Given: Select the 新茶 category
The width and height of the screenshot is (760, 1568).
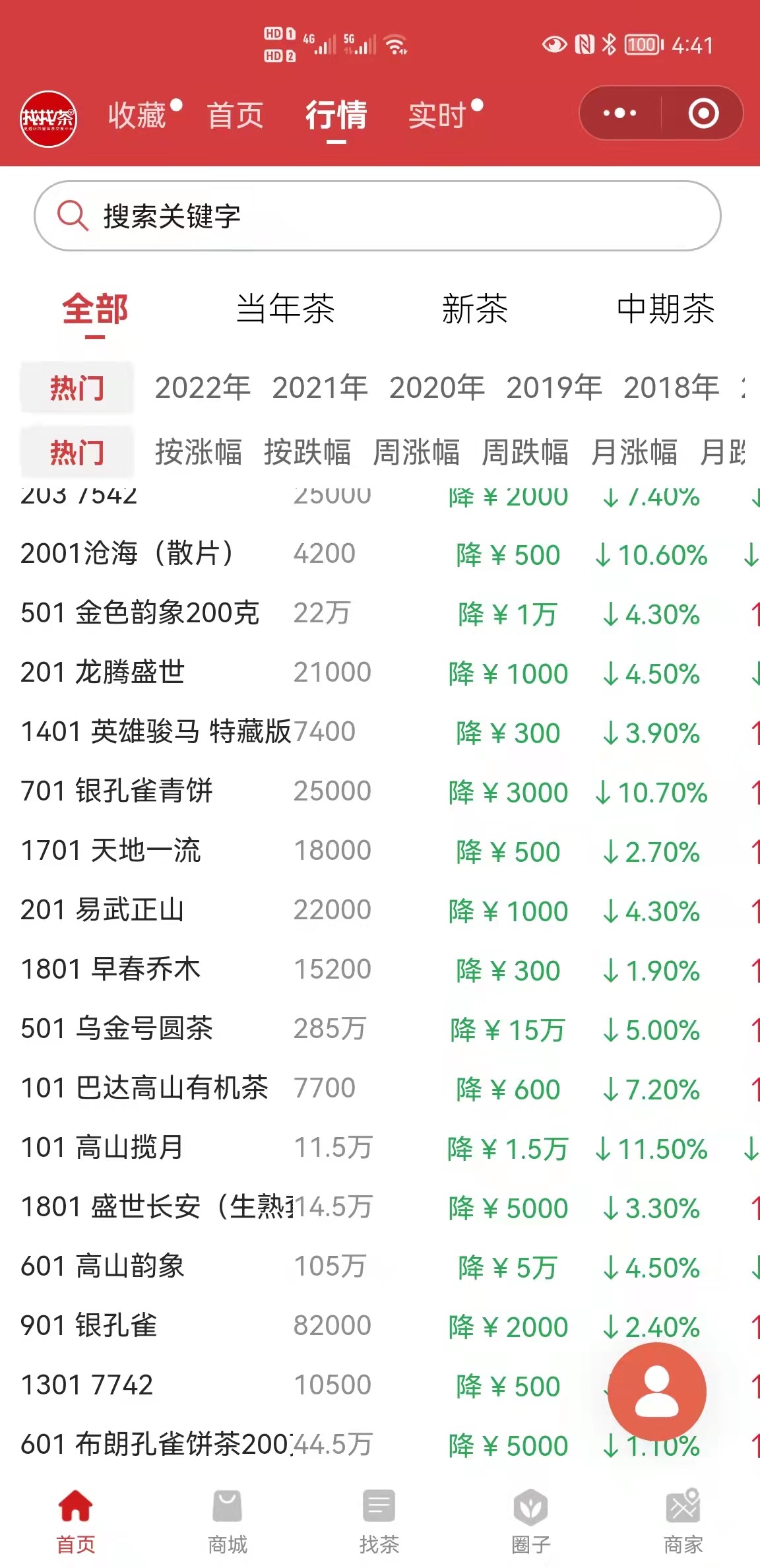Looking at the screenshot, I should click(475, 309).
